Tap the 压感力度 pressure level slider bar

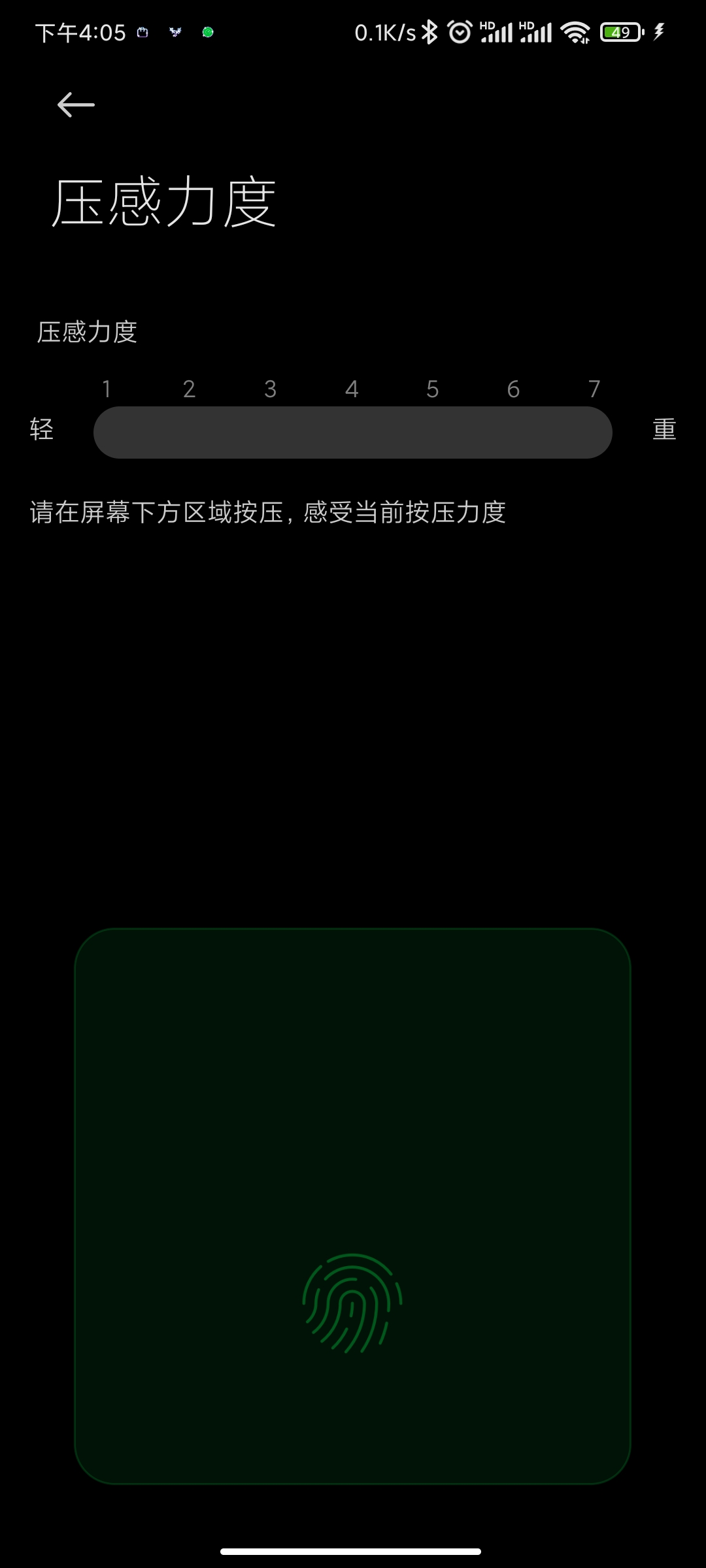pos(353,433)
